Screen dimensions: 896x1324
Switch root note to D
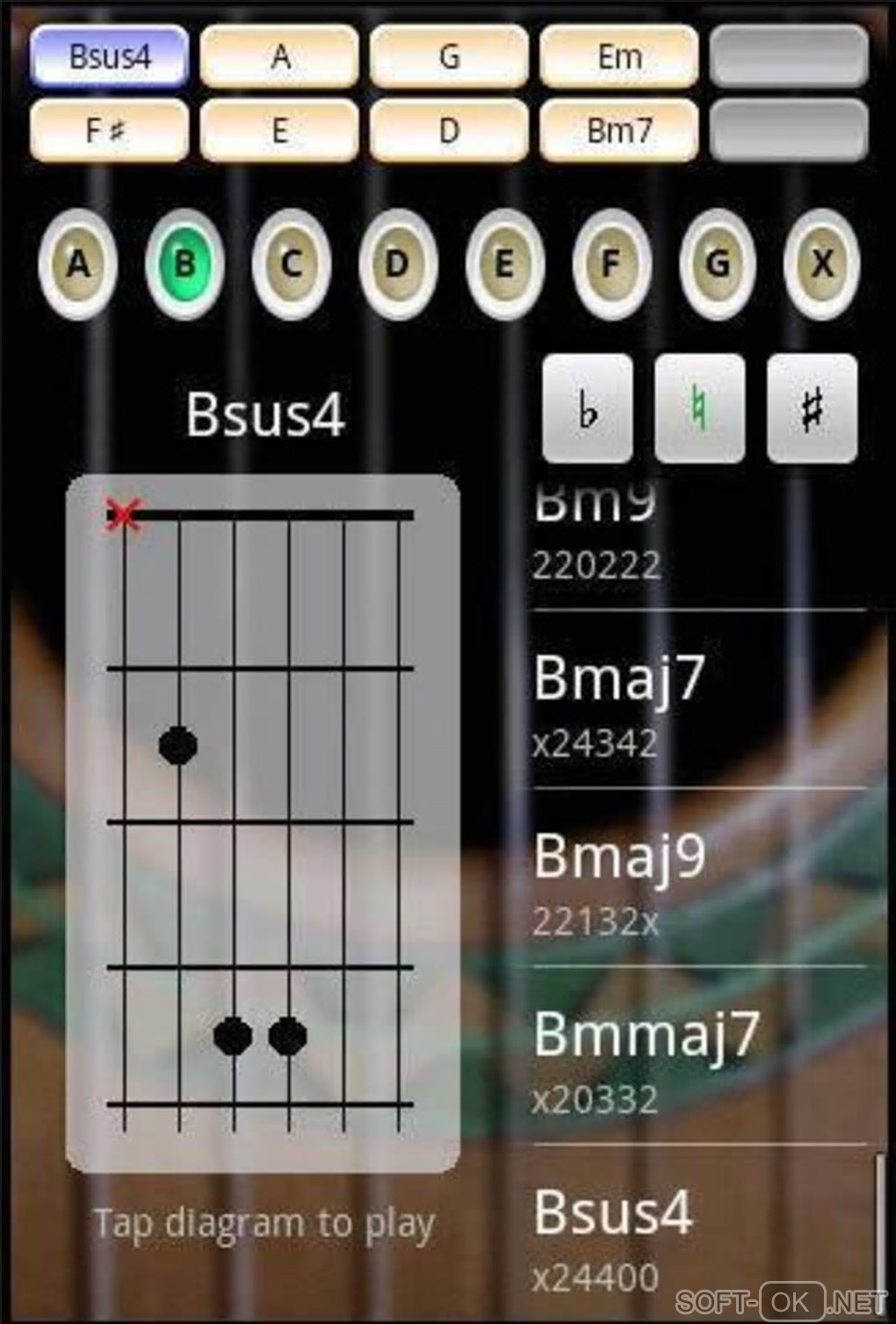pyautogui.click(x=397, y=263)
